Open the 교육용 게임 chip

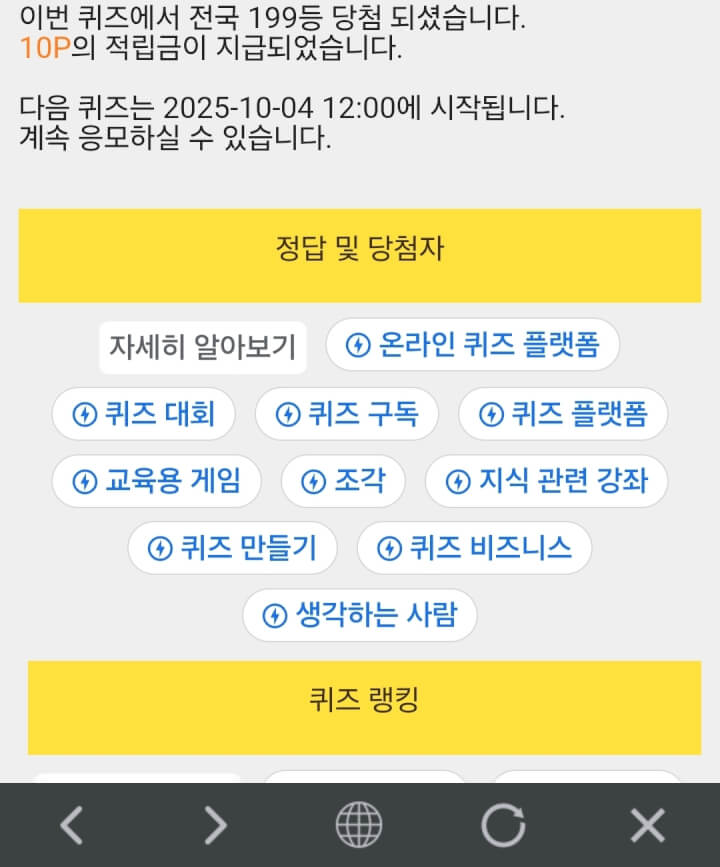tap(156, 482)
